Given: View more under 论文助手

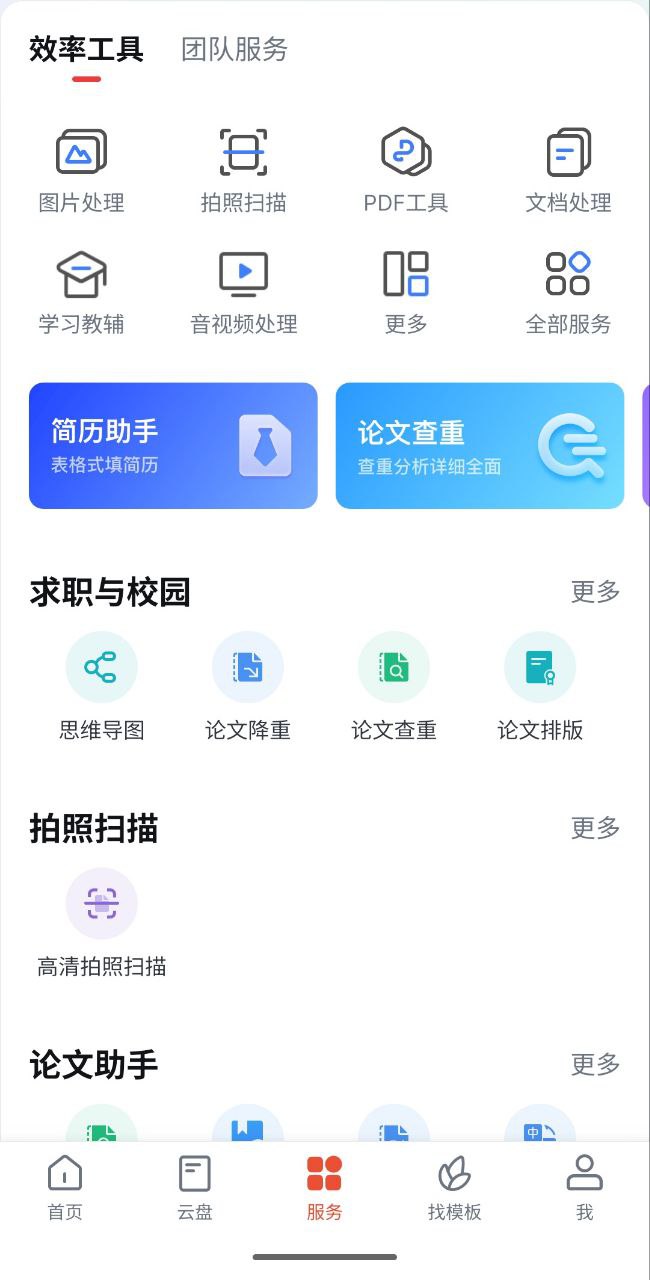Looking at the screenshot, I should (x=595, y=1064).
